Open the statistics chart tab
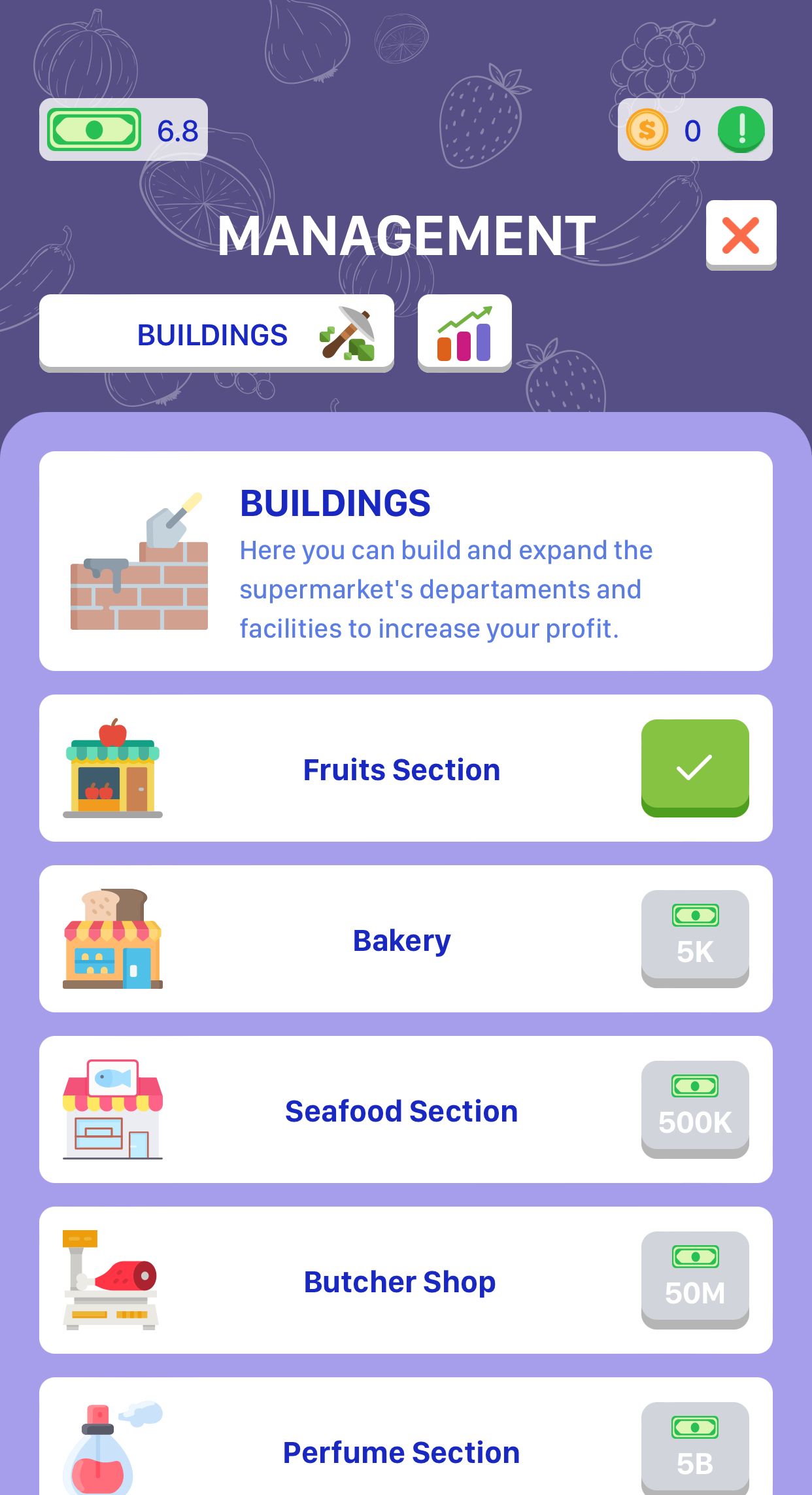This screenshot has height=1495, width=812. (464, 334)
